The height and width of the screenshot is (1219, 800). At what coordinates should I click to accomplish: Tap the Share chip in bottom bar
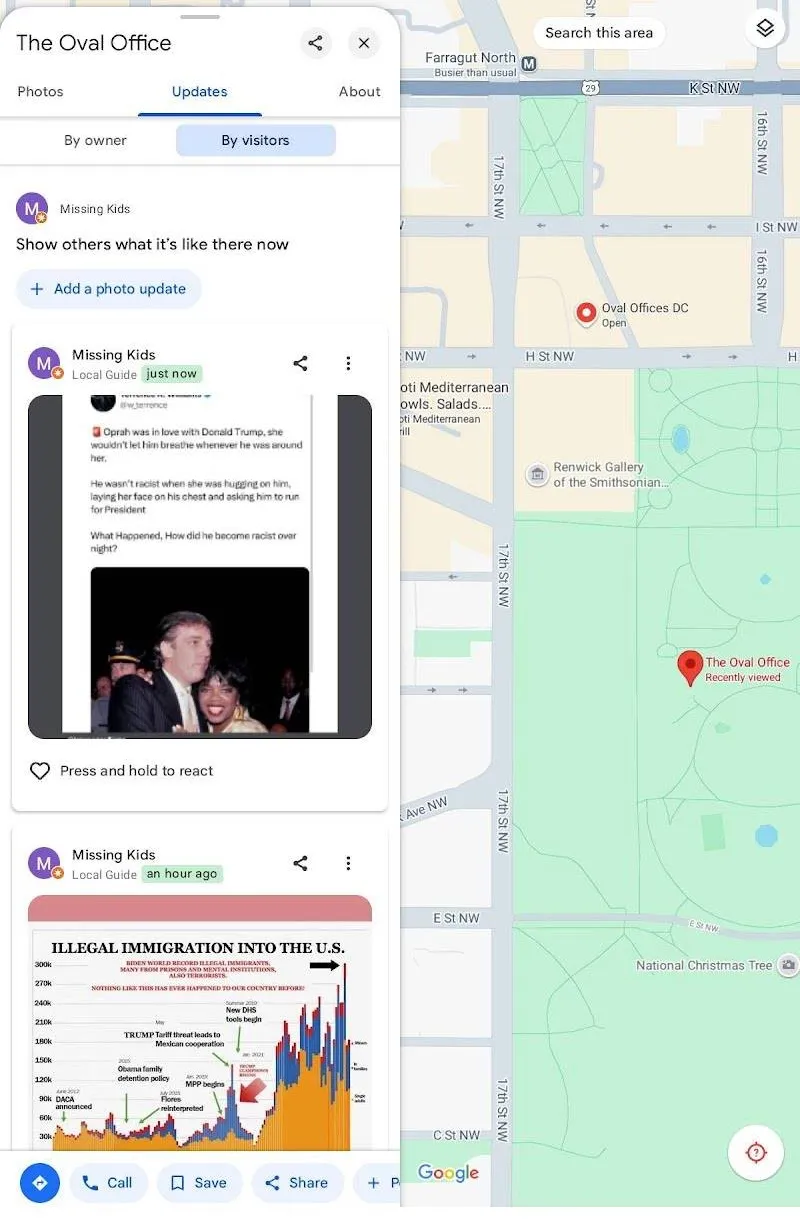point(297,1183)
